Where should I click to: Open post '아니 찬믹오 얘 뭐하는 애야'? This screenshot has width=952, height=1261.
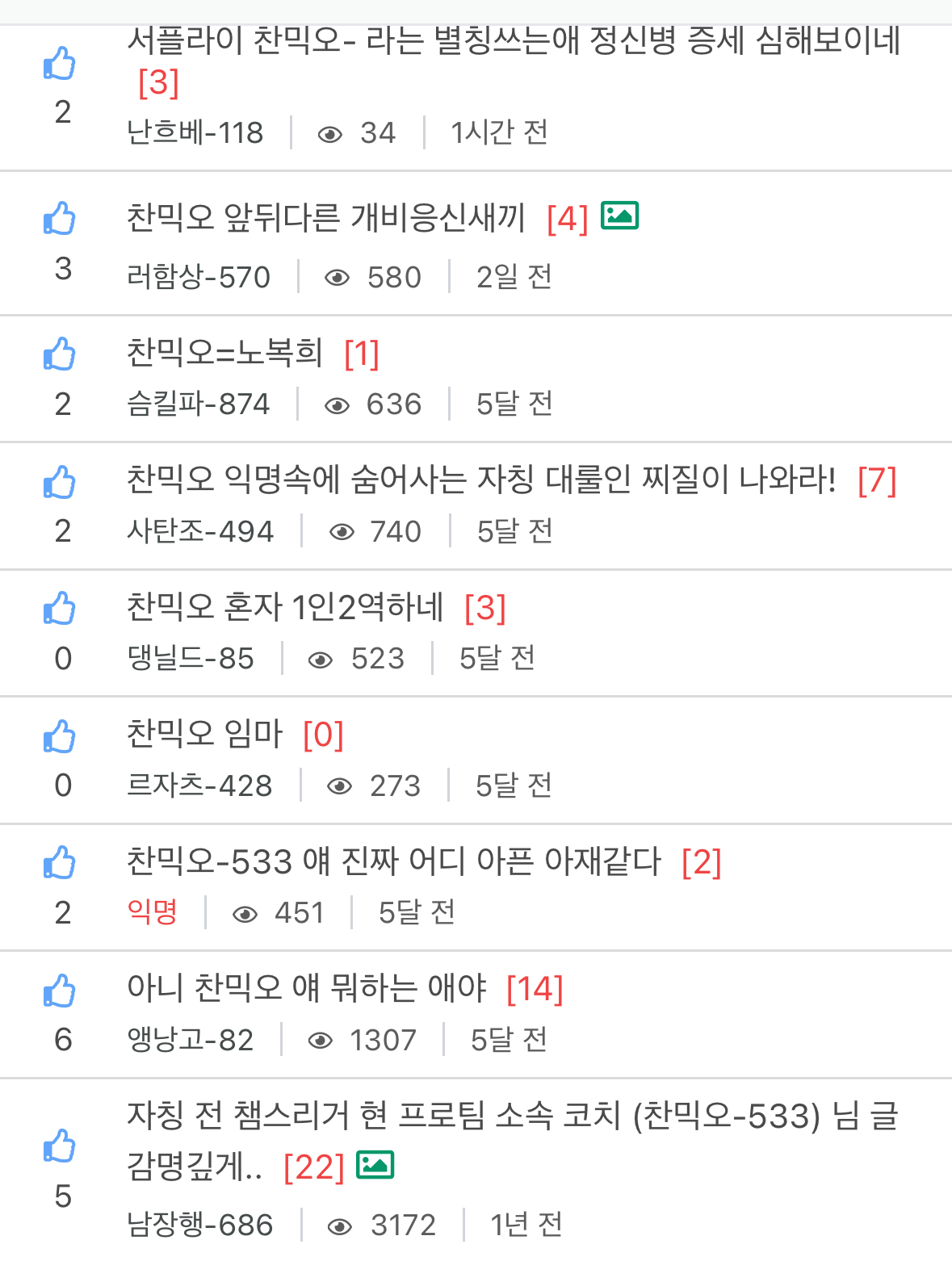click(307, 988)
